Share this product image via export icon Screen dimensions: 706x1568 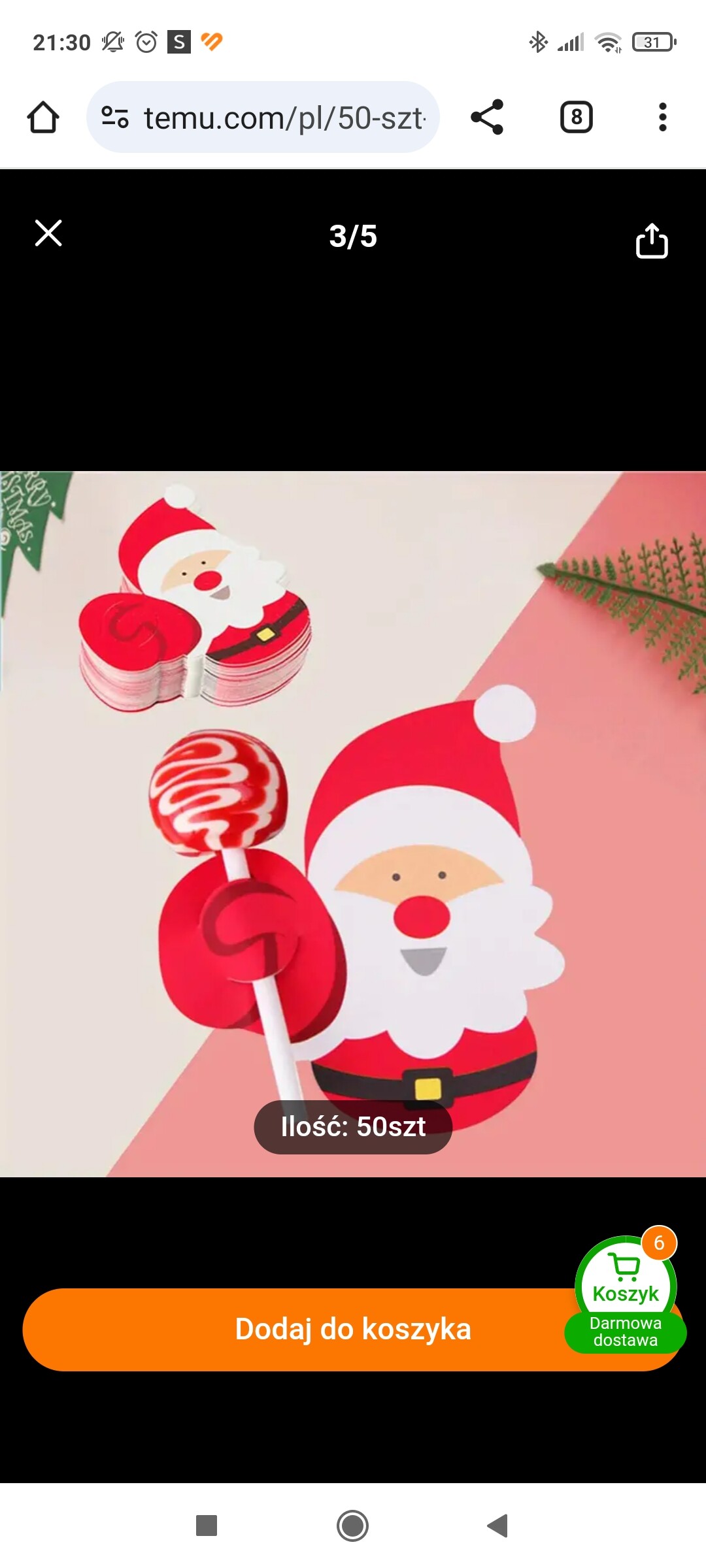click(x=652, y=241)
